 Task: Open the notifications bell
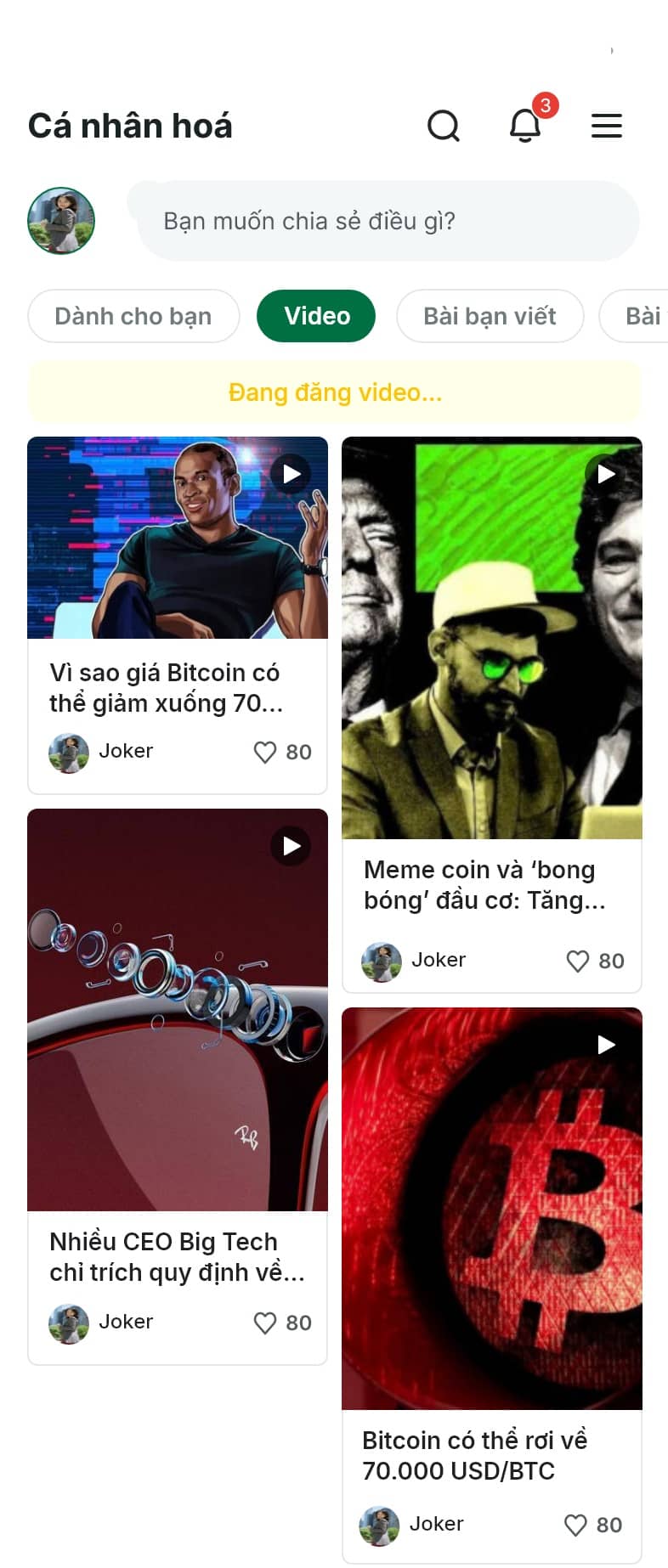tap(525, 126)
